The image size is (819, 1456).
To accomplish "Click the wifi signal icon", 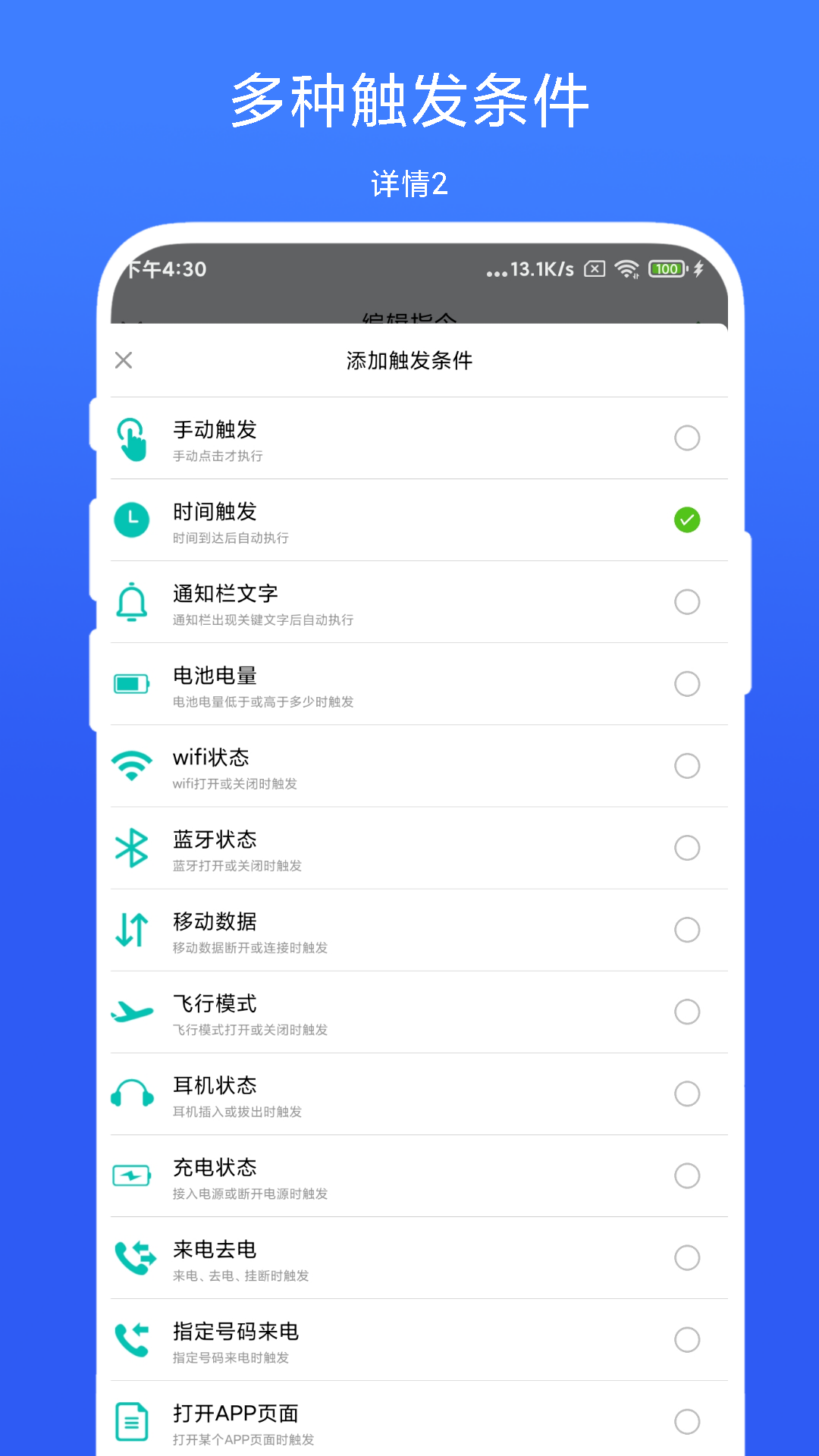I will point(132,765).
